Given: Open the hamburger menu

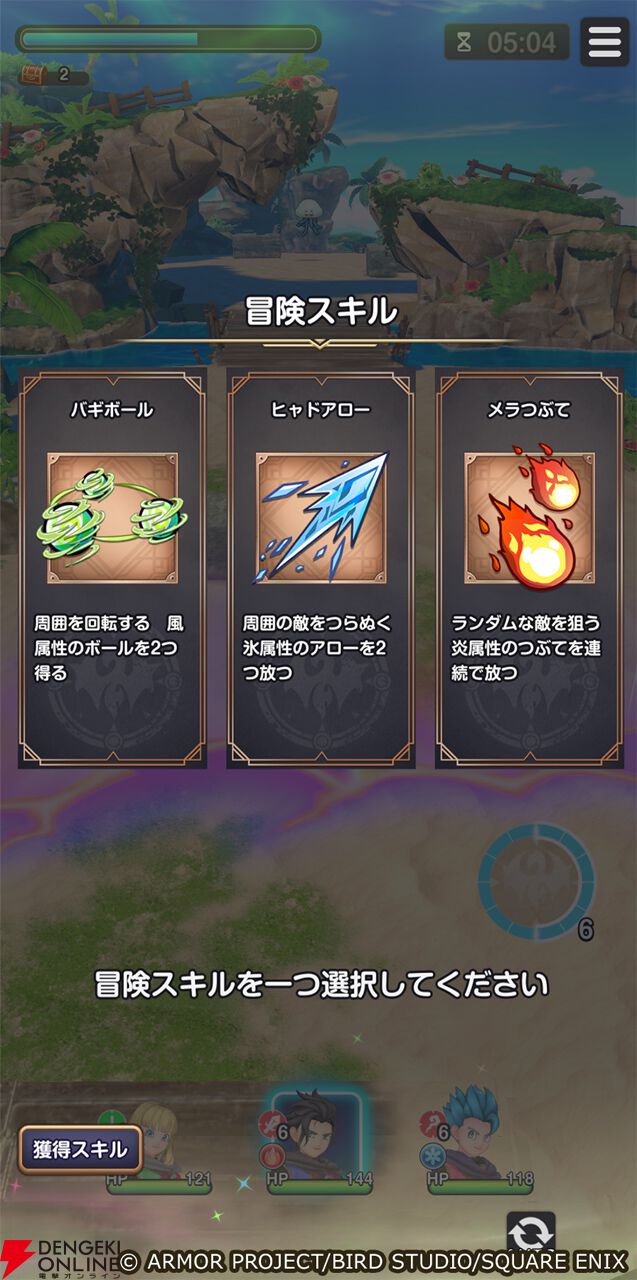Looking at the screenshot, I should (604, 41).
